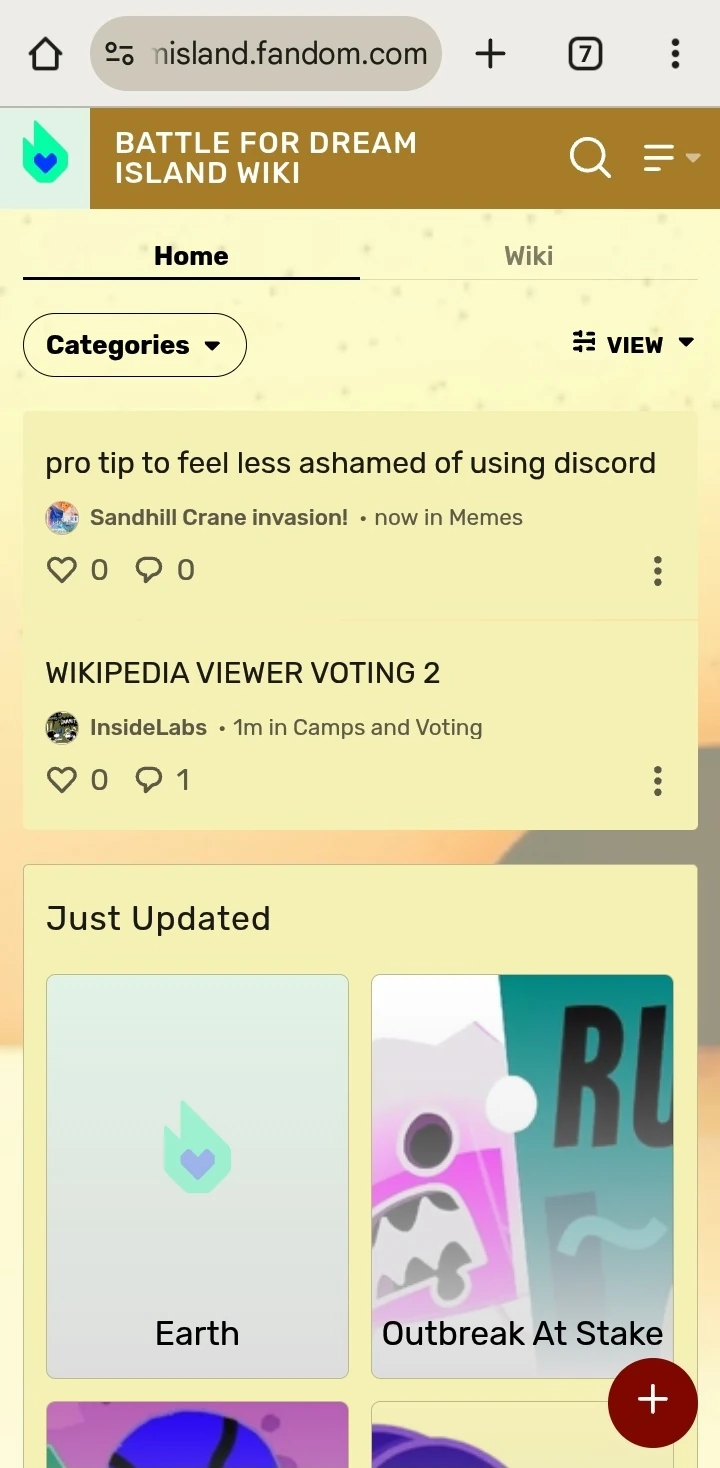
Task: Show the open browser tabs
Action: (x=585, y=54)
